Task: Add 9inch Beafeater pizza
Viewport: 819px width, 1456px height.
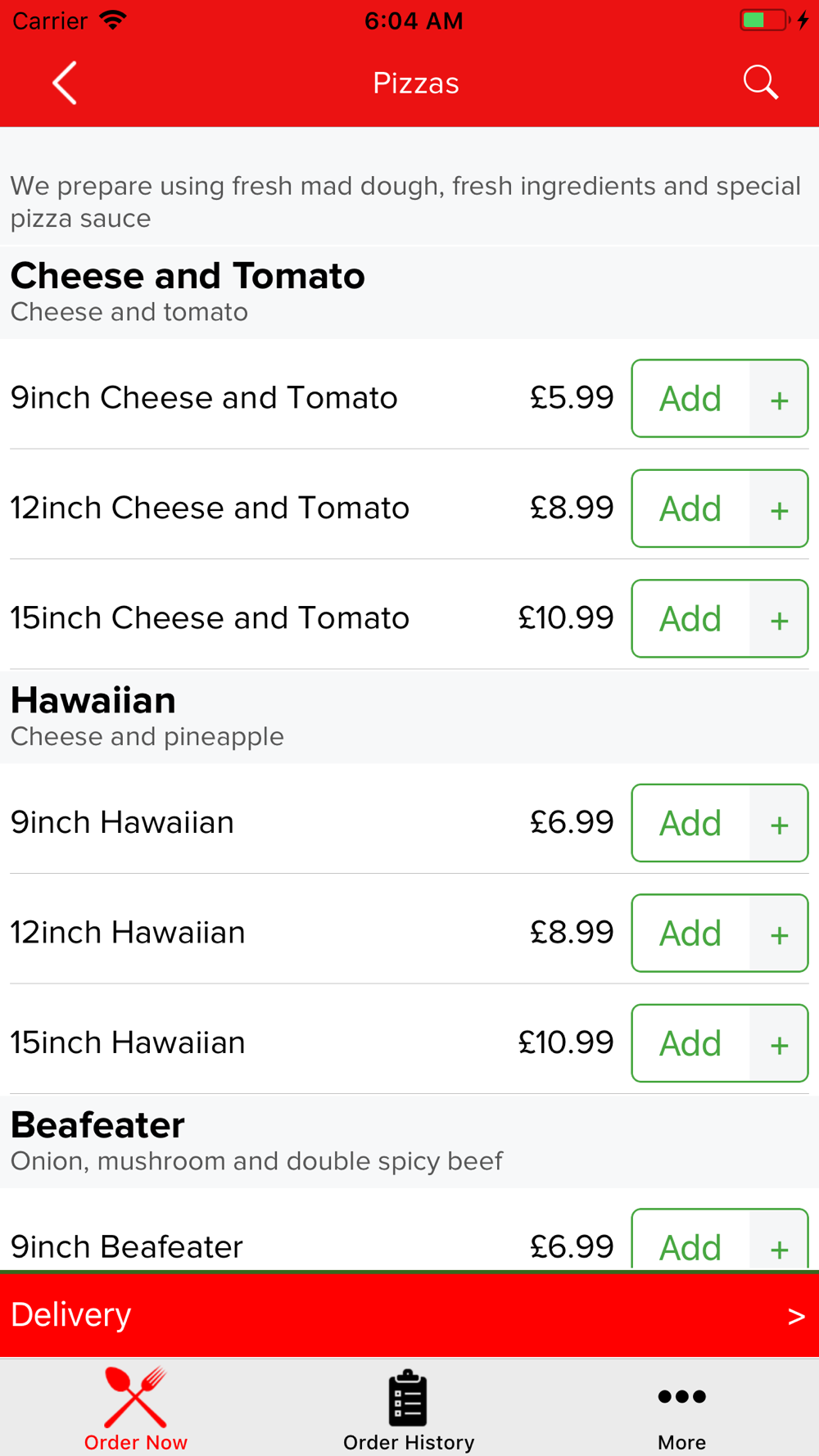Action: click(x=719, y=1240)
